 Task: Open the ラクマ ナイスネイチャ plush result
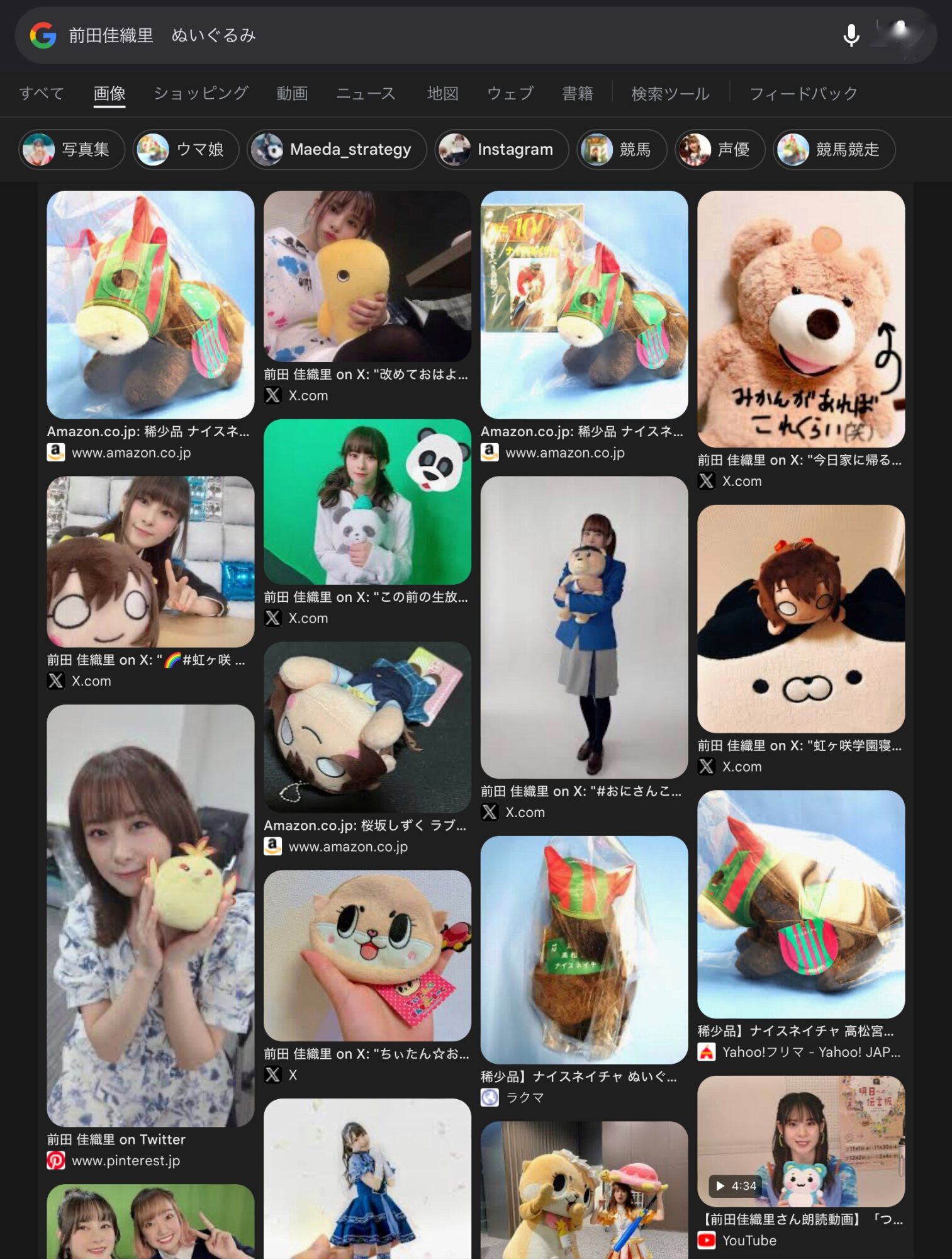tap(583, 949)
